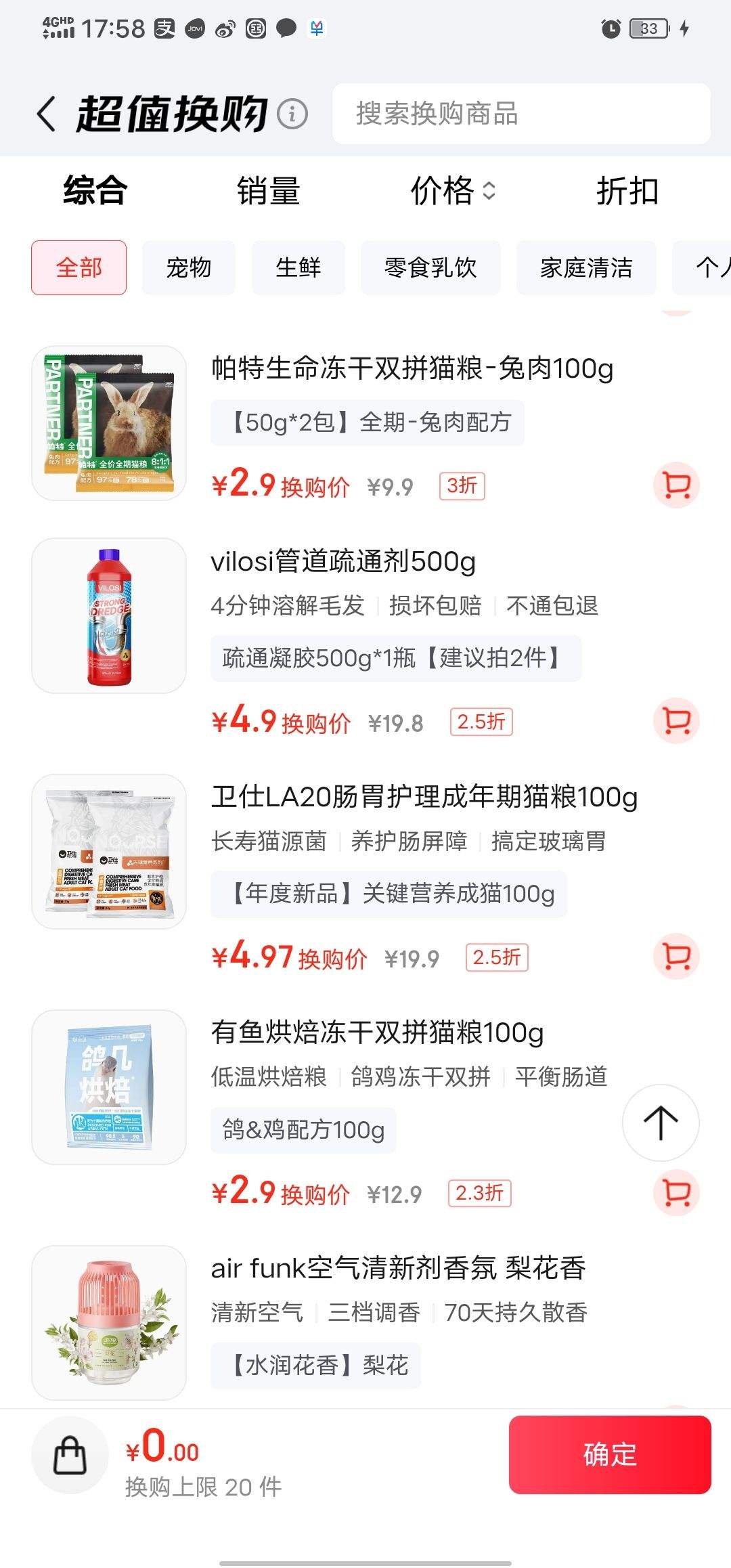Image resolution: width=731 pixels, height=1568 pixels.
Task: Tap the 搜索换购商品 search field
Action: coord(521,114)
